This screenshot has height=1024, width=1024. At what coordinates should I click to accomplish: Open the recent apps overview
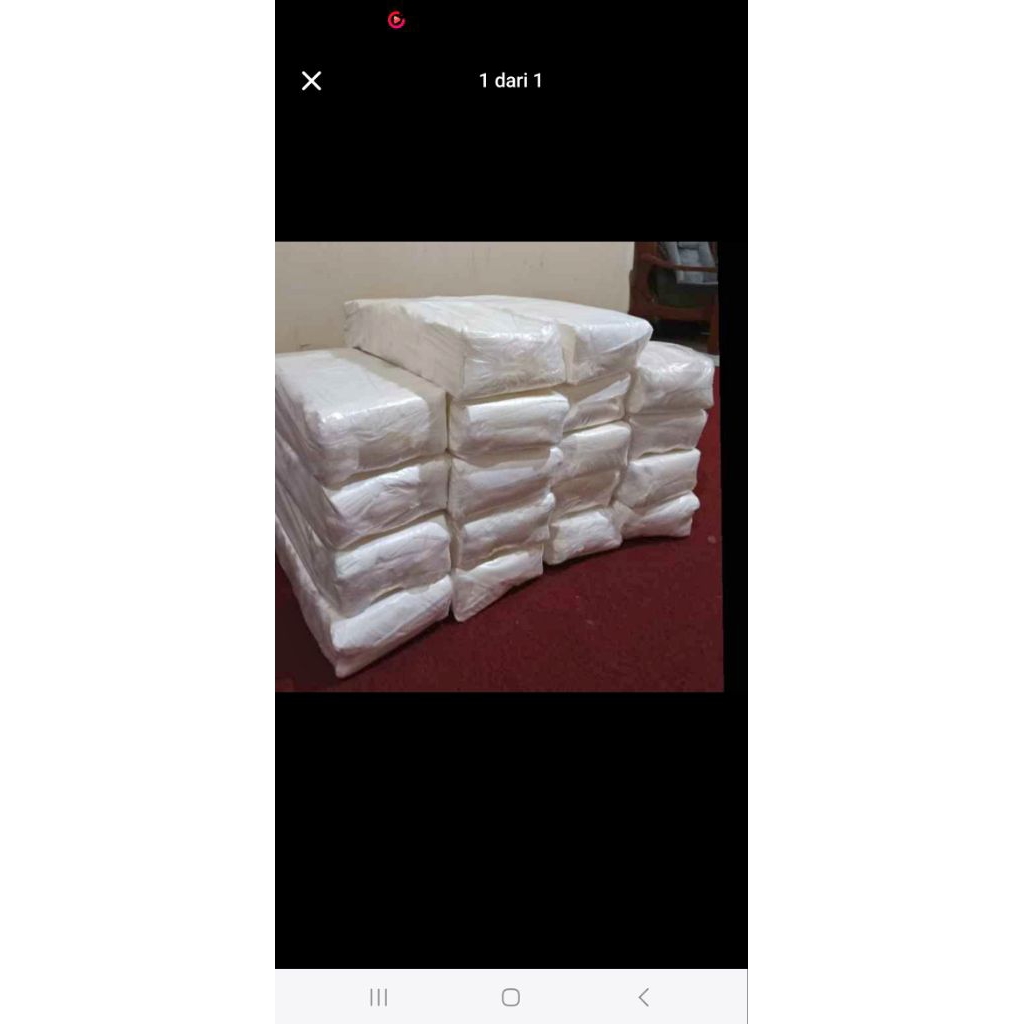click(x=379, y=997)
